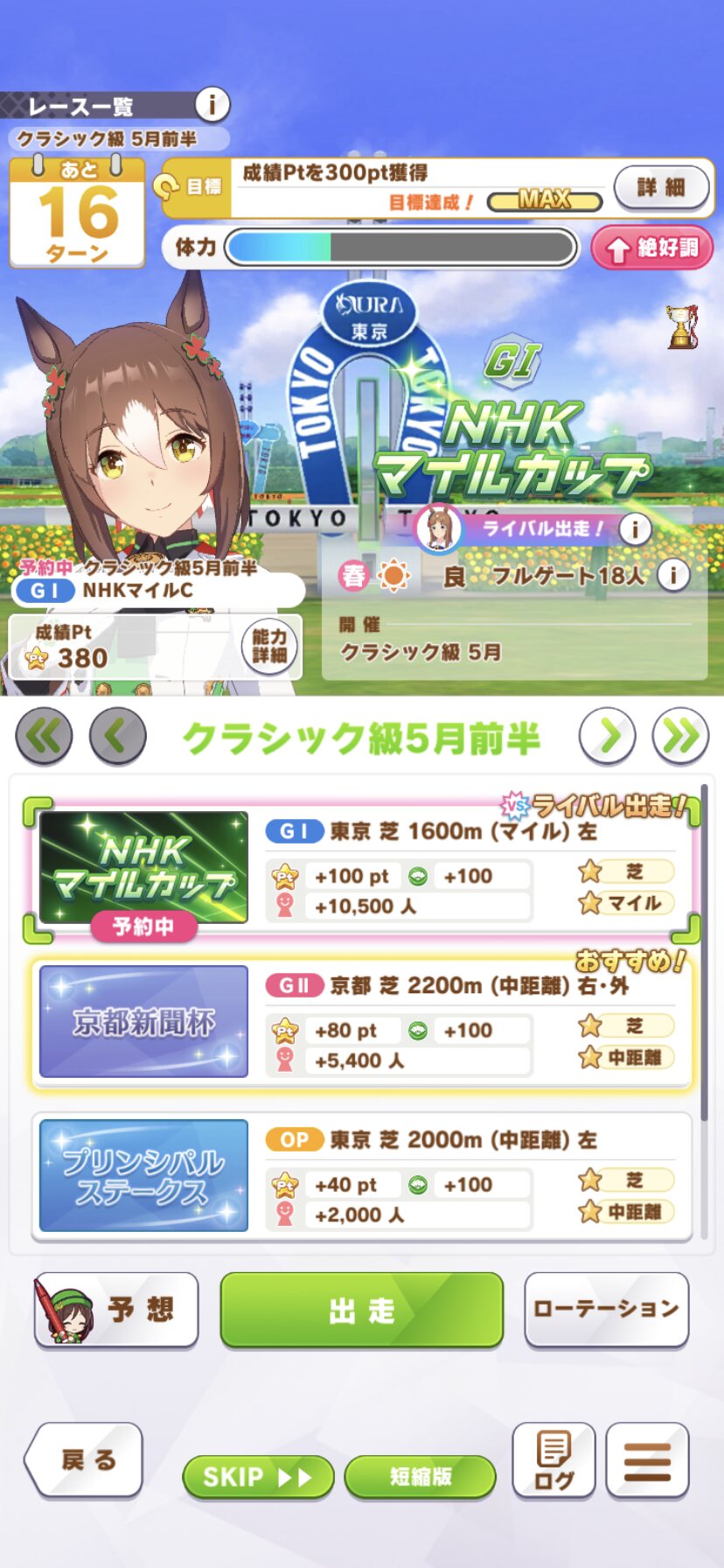Open the 能力詳細 ability details
The image size is (724, 1568).
(x=269, y=646)
